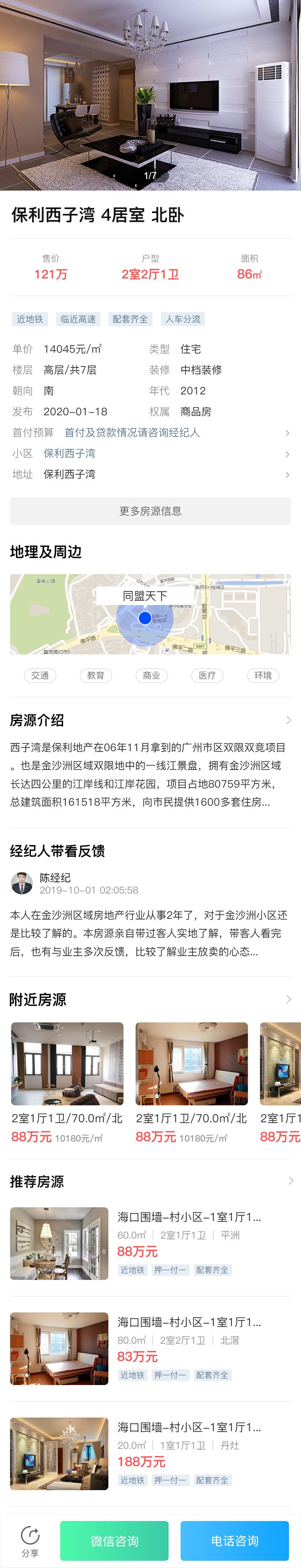Open the 20.0㎡ 丹灶 recommended listing
Image resolution: width=301 pixels, height=1568 pixels.
coord(150,1453)
